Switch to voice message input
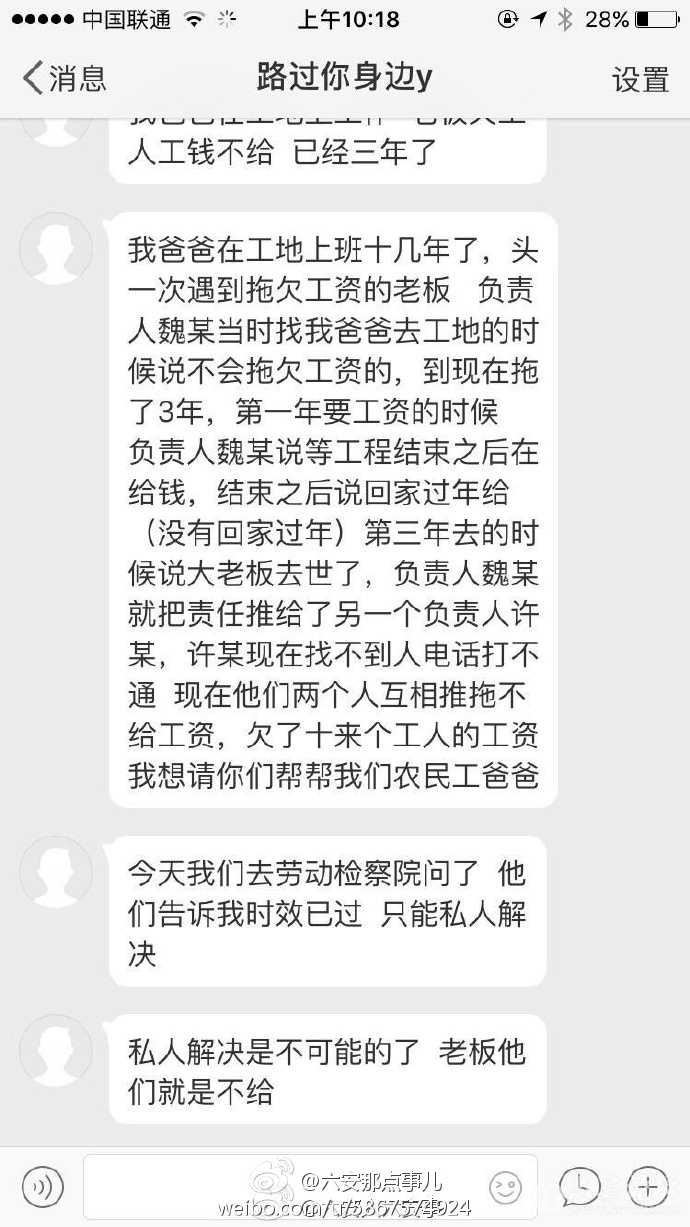690x1227 pixels. (43, 1187)
